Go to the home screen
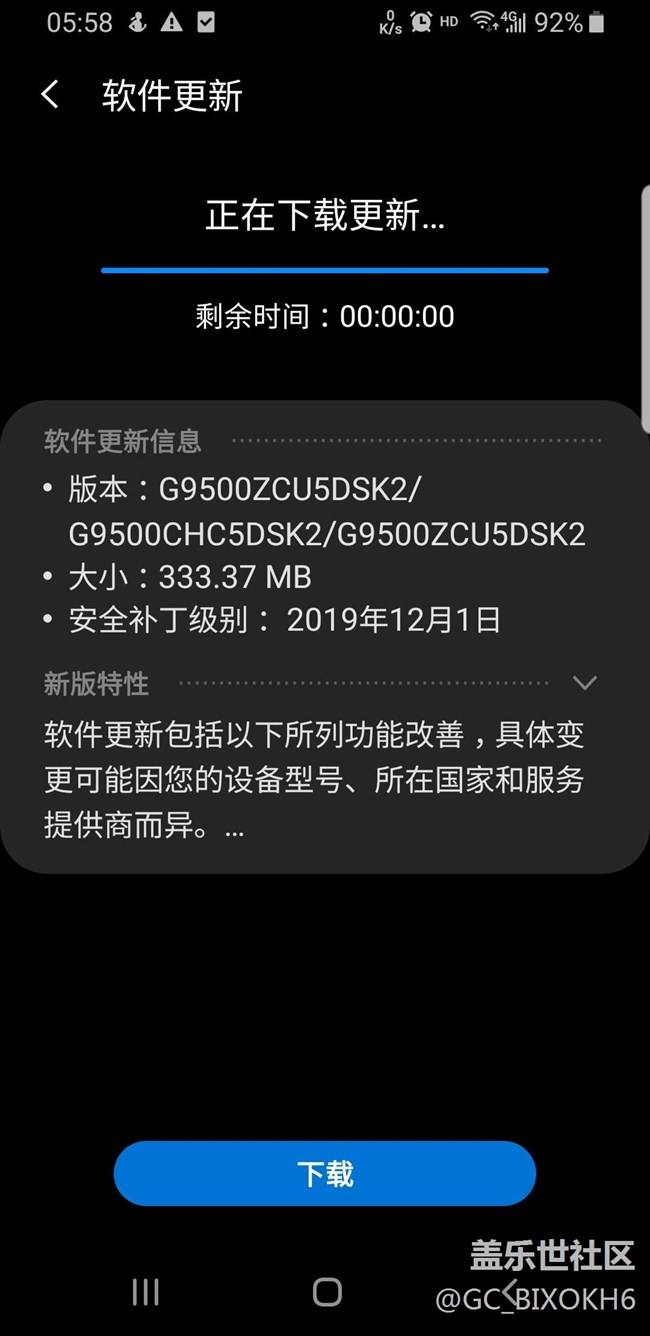The image size is (650, 1336). pyautogui.click(x=327, y=1291)
